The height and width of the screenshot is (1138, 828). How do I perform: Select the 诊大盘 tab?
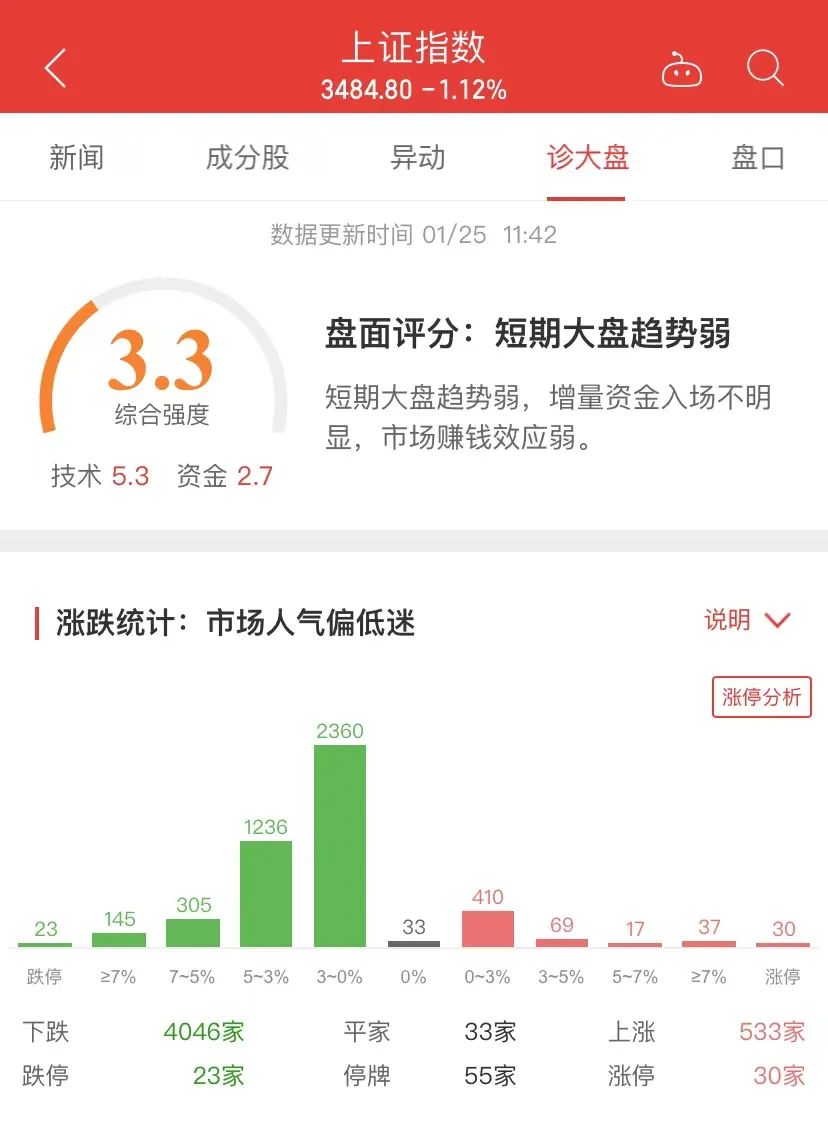(x=586, y=158)
